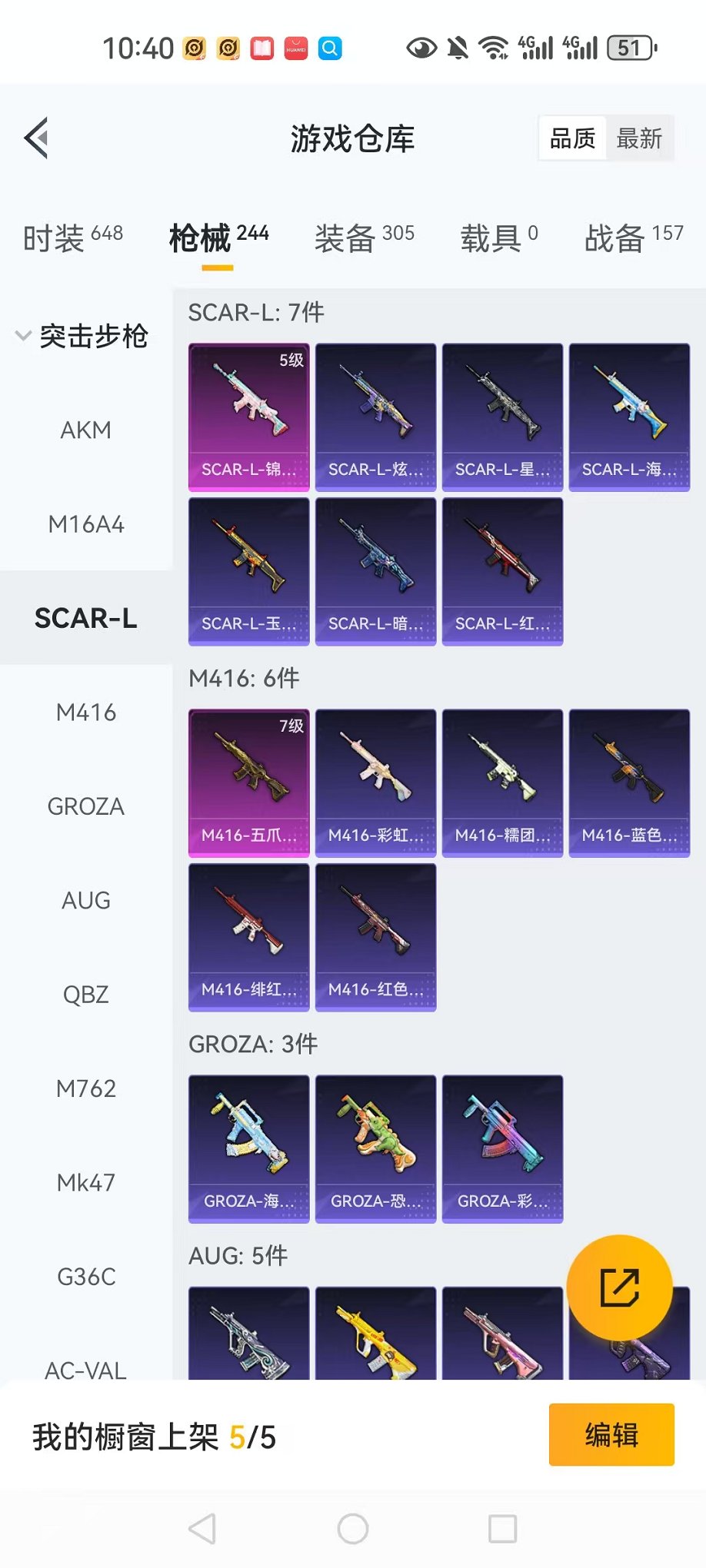Tap the orange floating share button
The image size is (706, 1568).
620,1287
